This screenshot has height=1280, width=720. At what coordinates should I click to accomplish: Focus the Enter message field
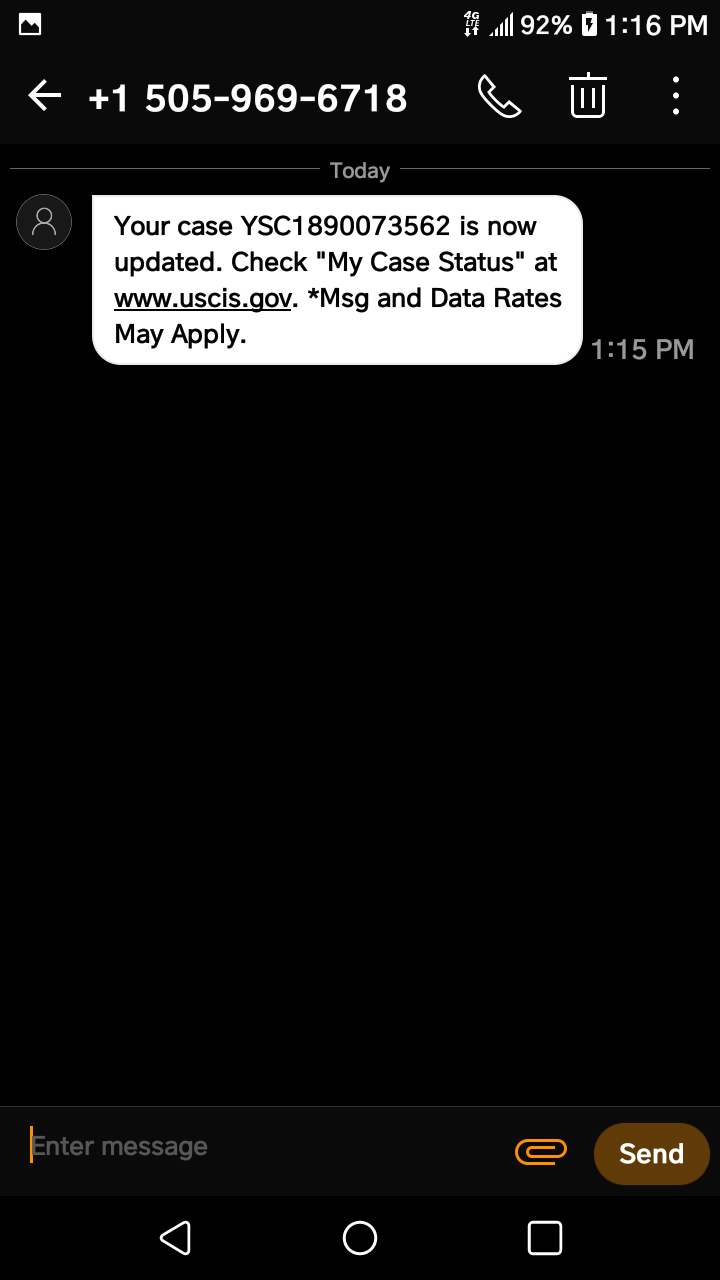point(265,1146)
